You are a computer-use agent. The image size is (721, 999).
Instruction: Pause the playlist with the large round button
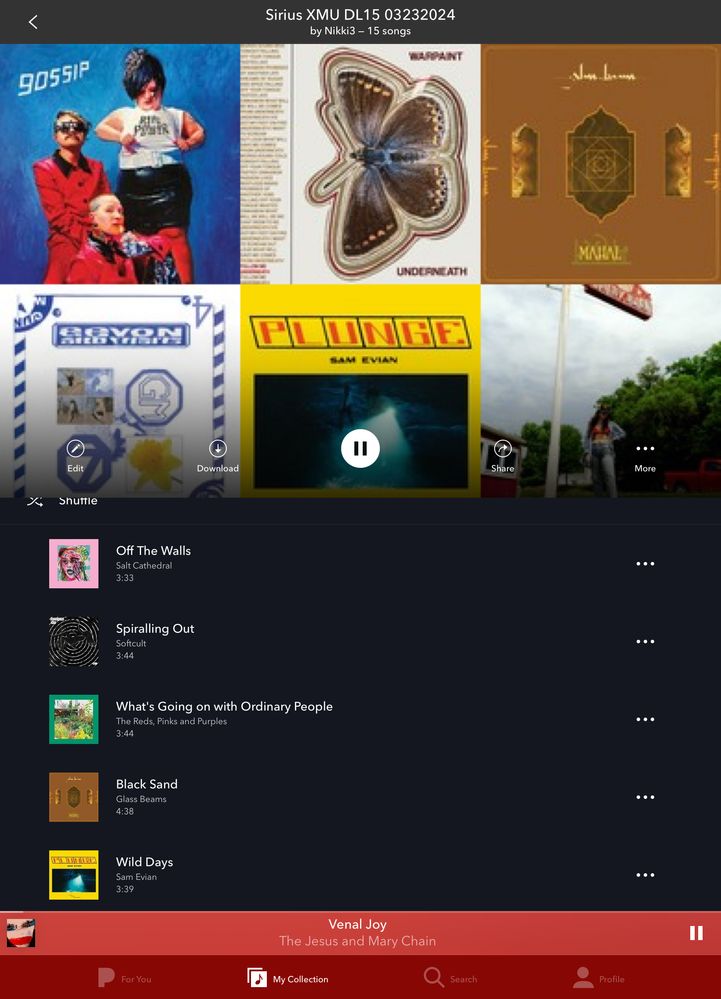[x=360, y=449]
